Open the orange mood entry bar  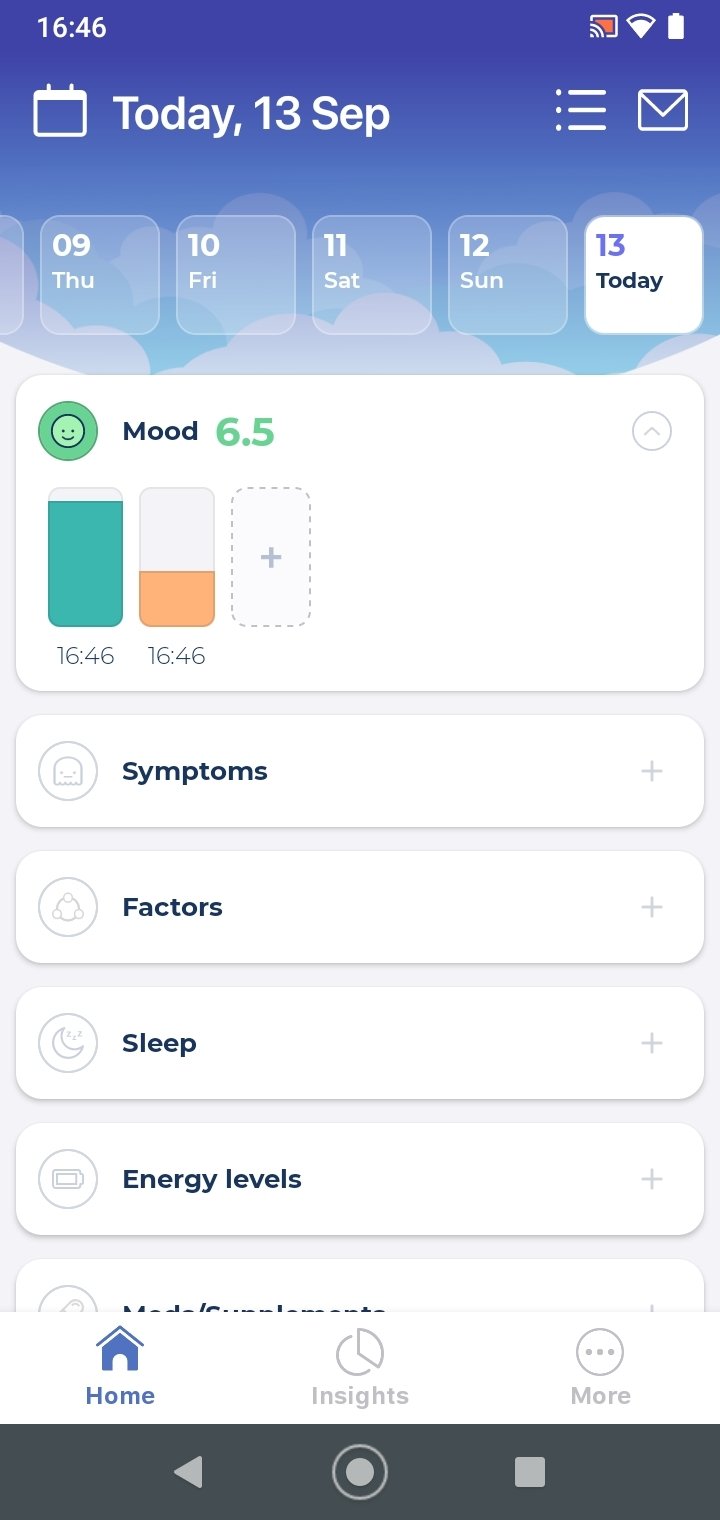point(177,557)
